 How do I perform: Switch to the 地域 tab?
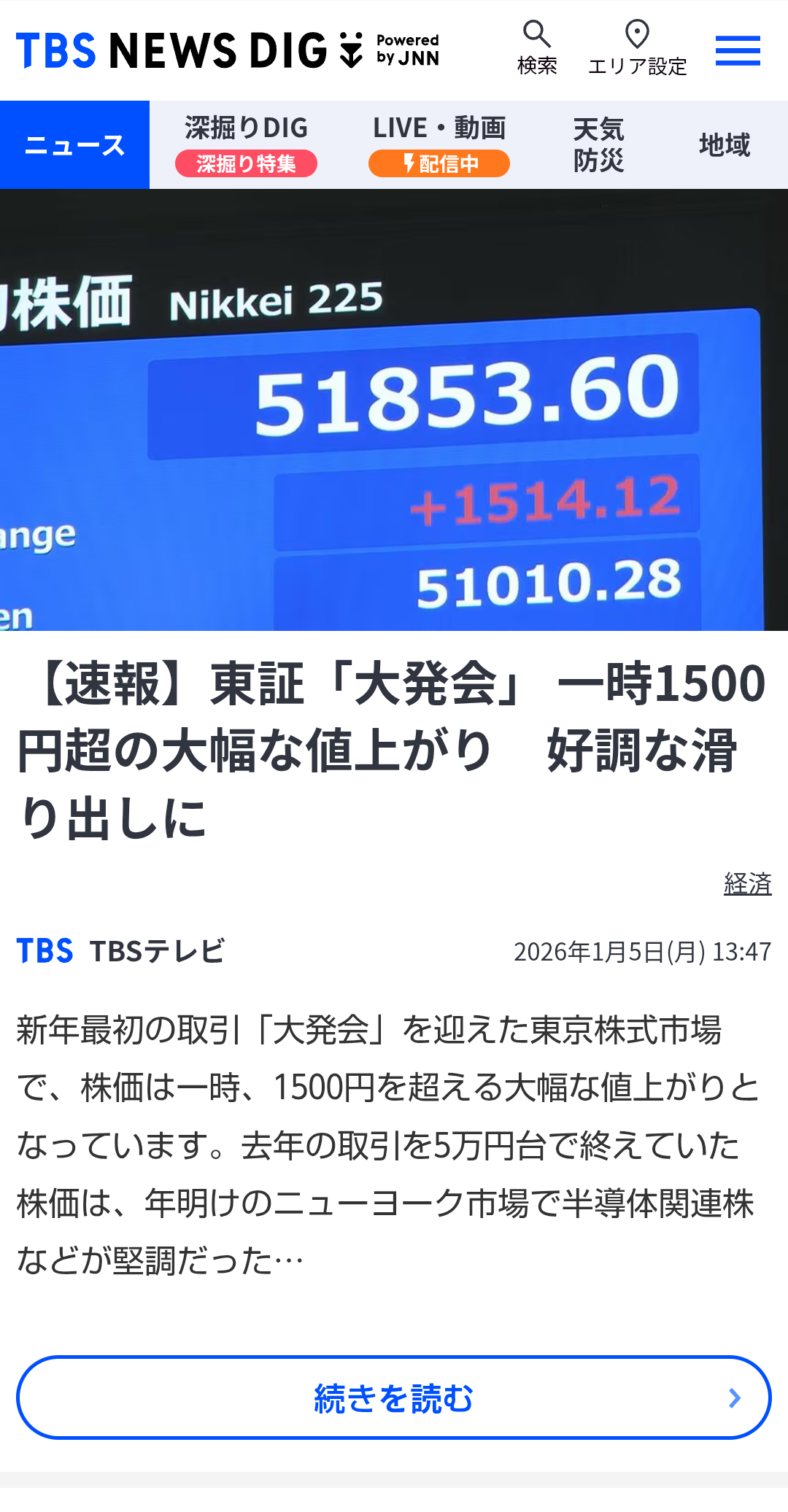(x=724, y=145)
